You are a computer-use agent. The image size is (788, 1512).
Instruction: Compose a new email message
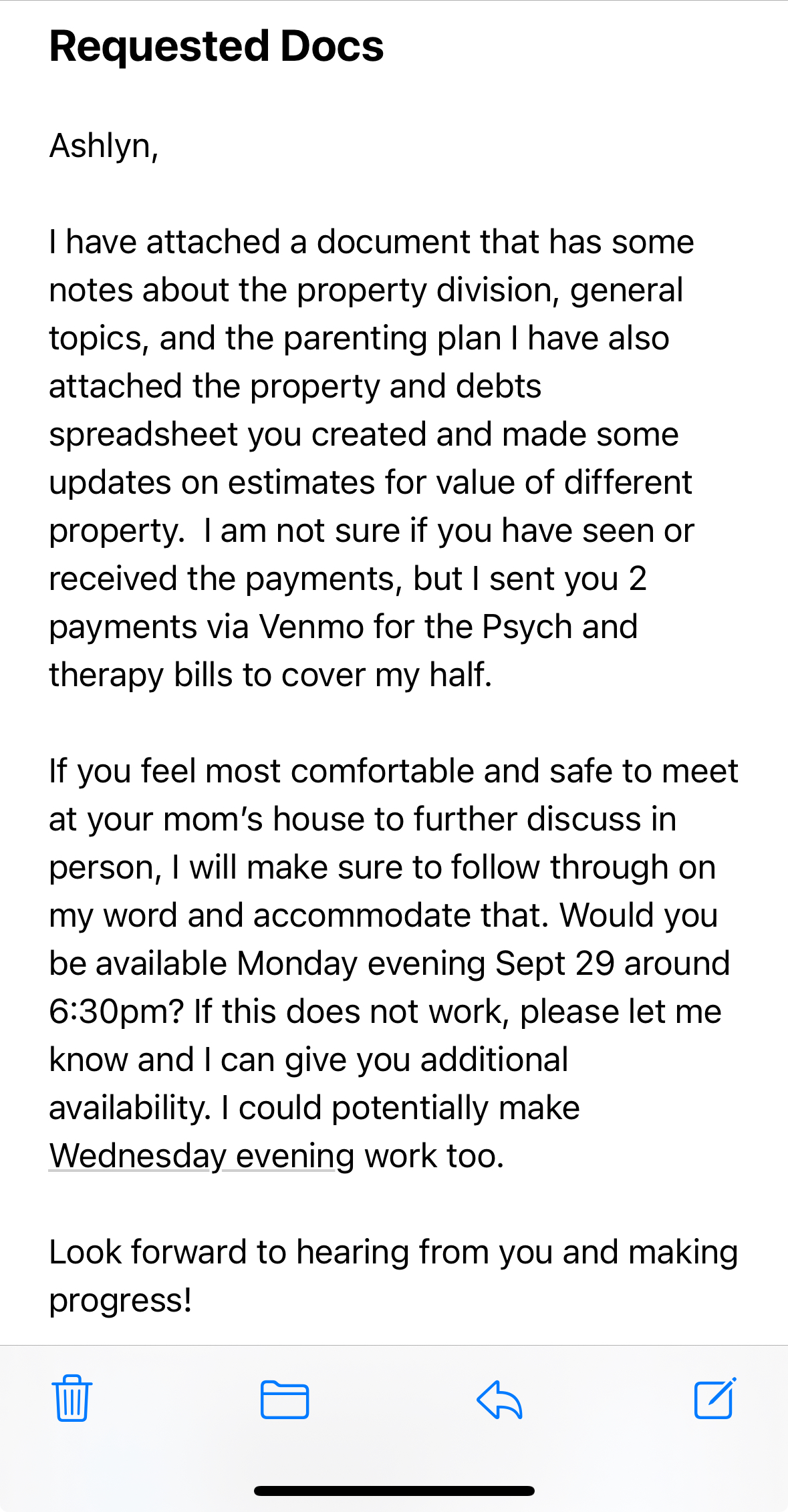tap(714, 1398)
